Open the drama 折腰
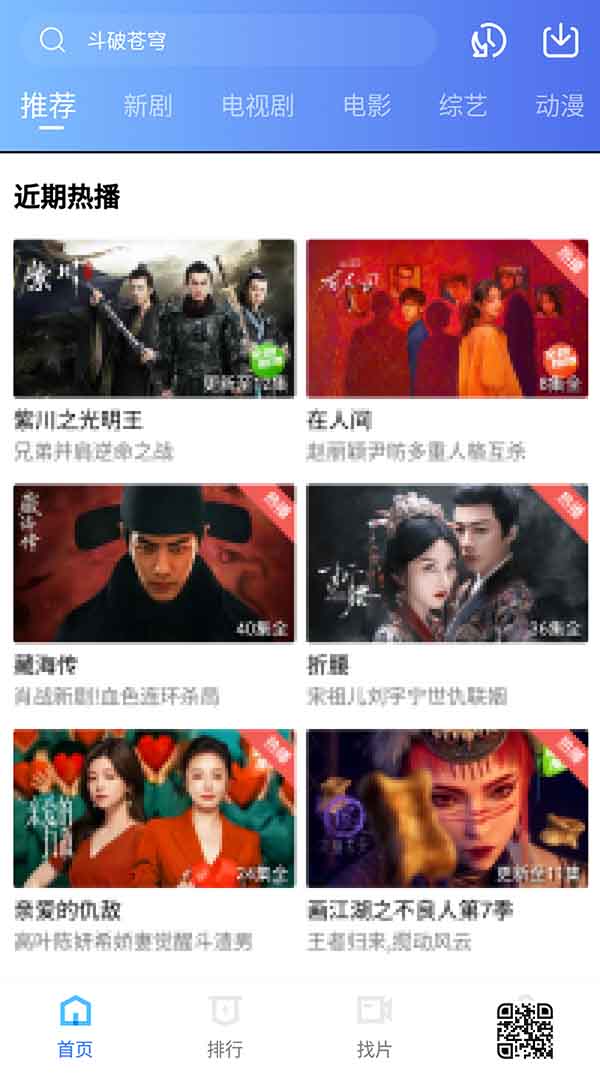This screenshot has width=600, height=1080. coord(447,564)
